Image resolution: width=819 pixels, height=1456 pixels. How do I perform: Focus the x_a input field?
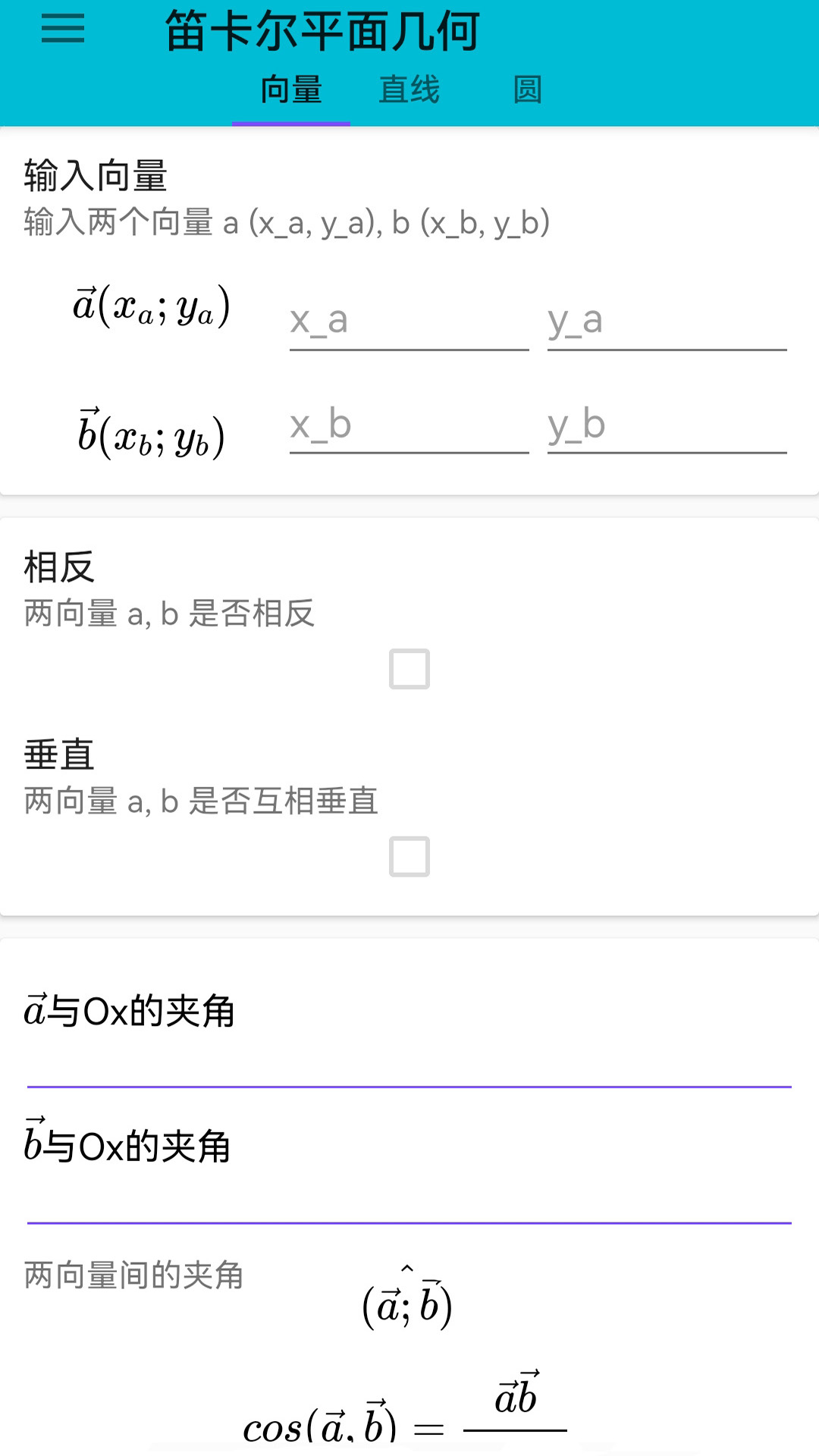409,322
